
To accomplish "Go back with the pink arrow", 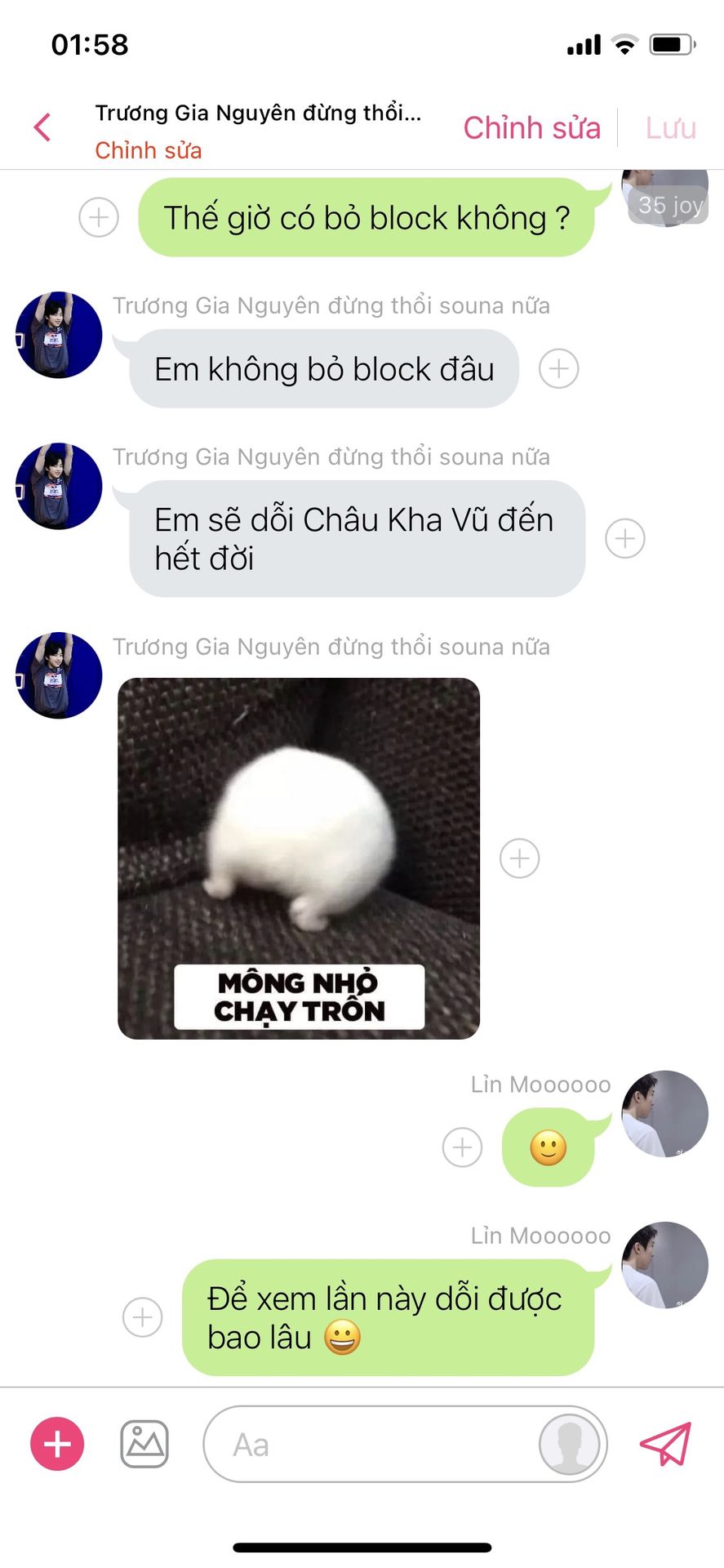I will [42, 127].
